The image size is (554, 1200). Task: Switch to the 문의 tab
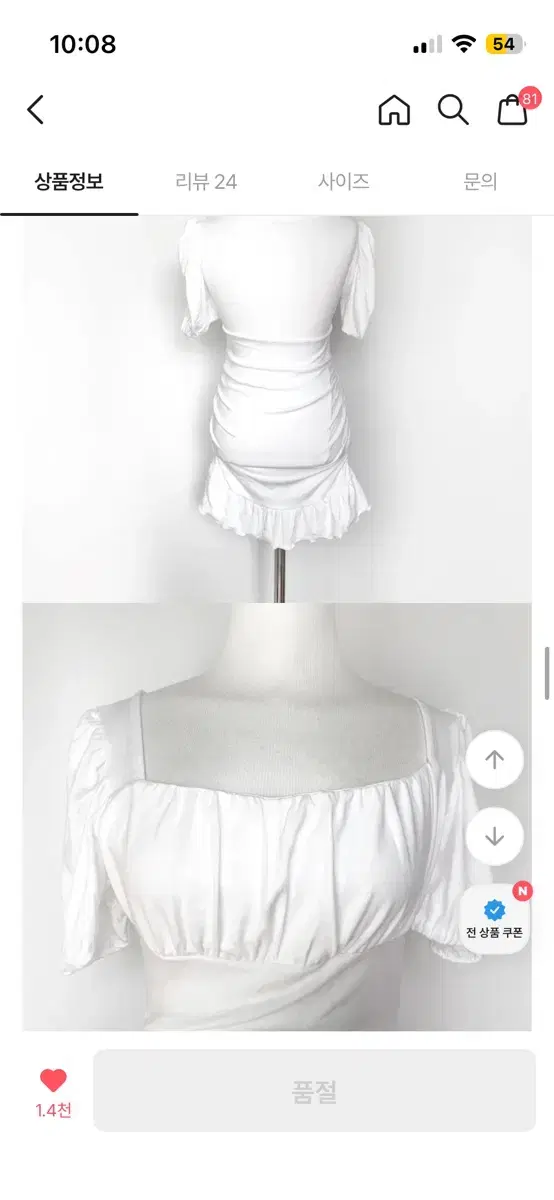[480, 182]
